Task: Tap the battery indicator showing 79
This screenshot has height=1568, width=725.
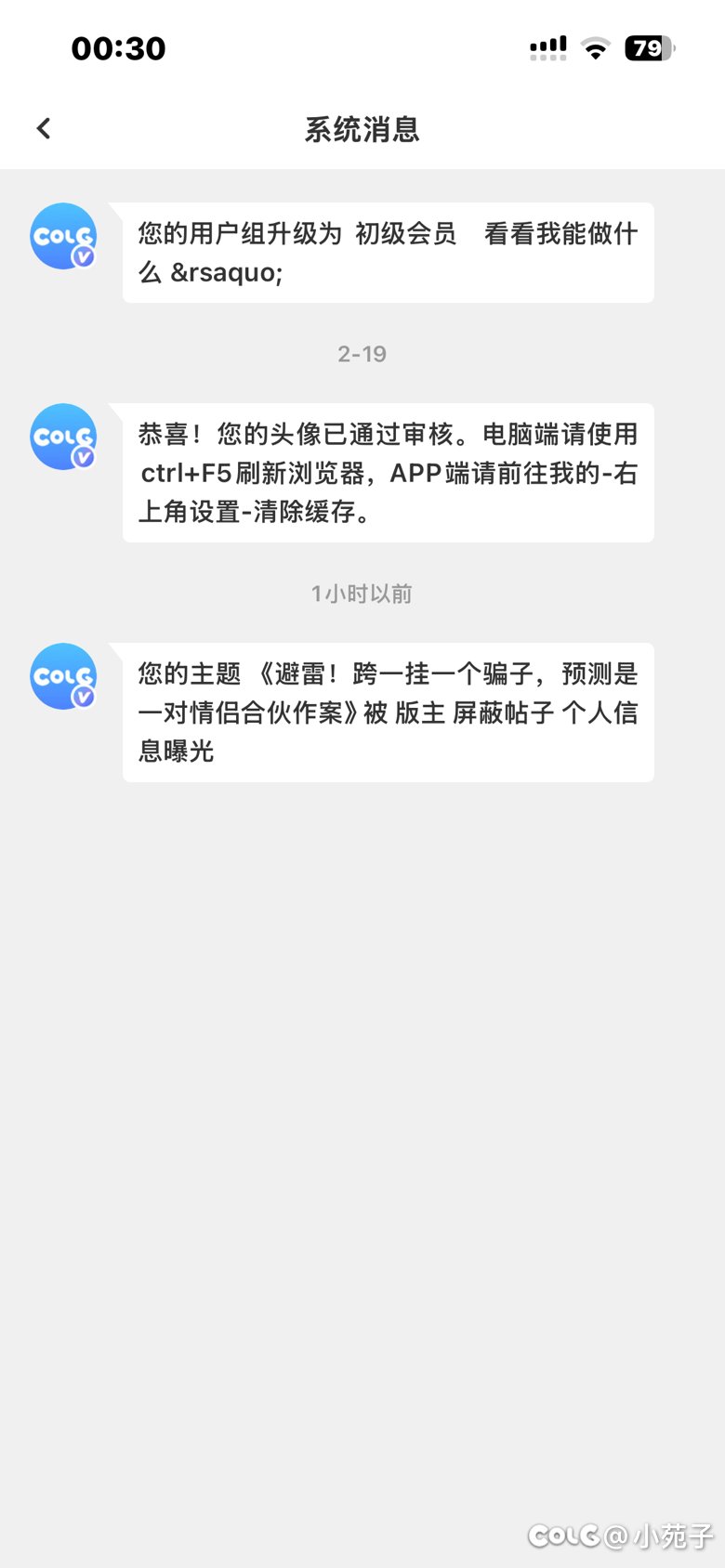Action: point(648,48)
